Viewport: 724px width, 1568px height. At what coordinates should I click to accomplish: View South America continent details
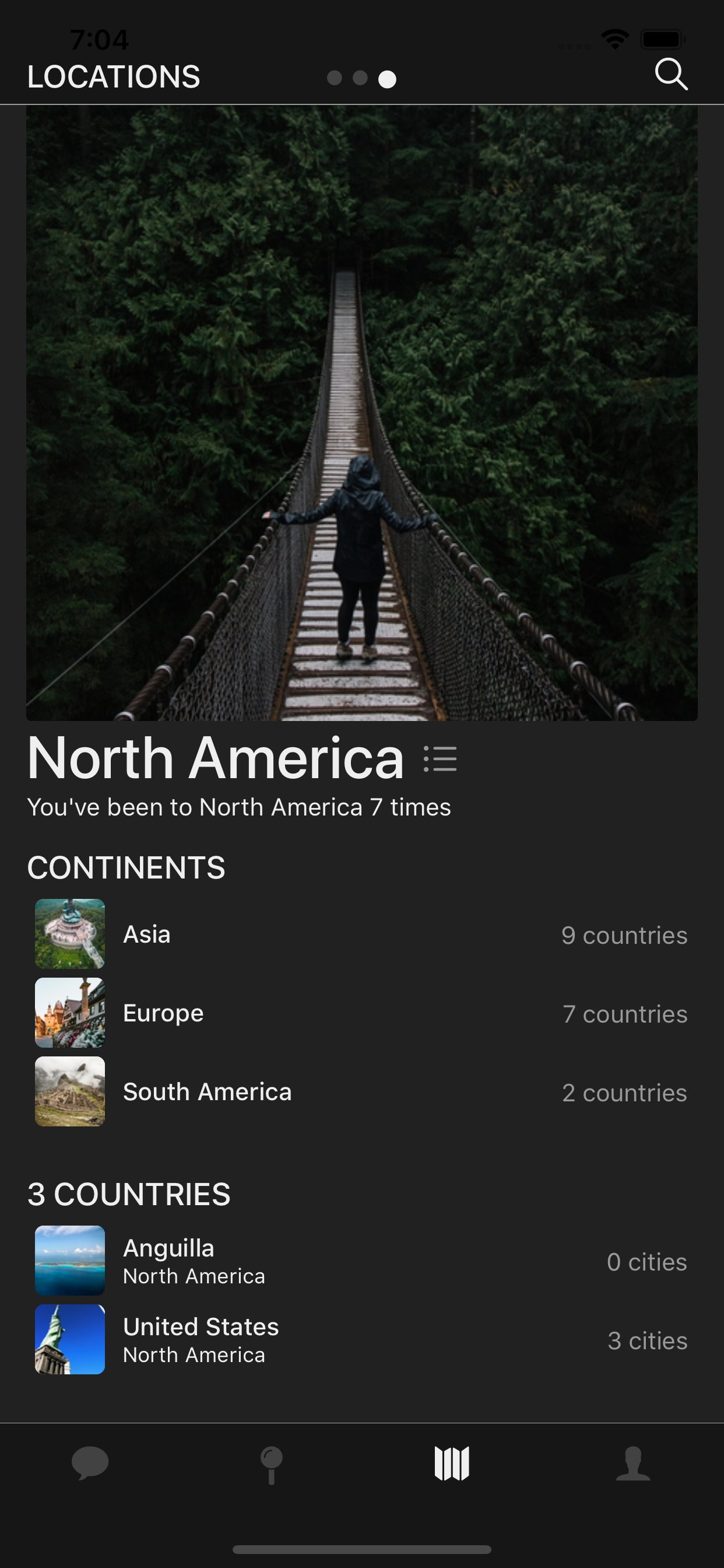coord(361,1091)
